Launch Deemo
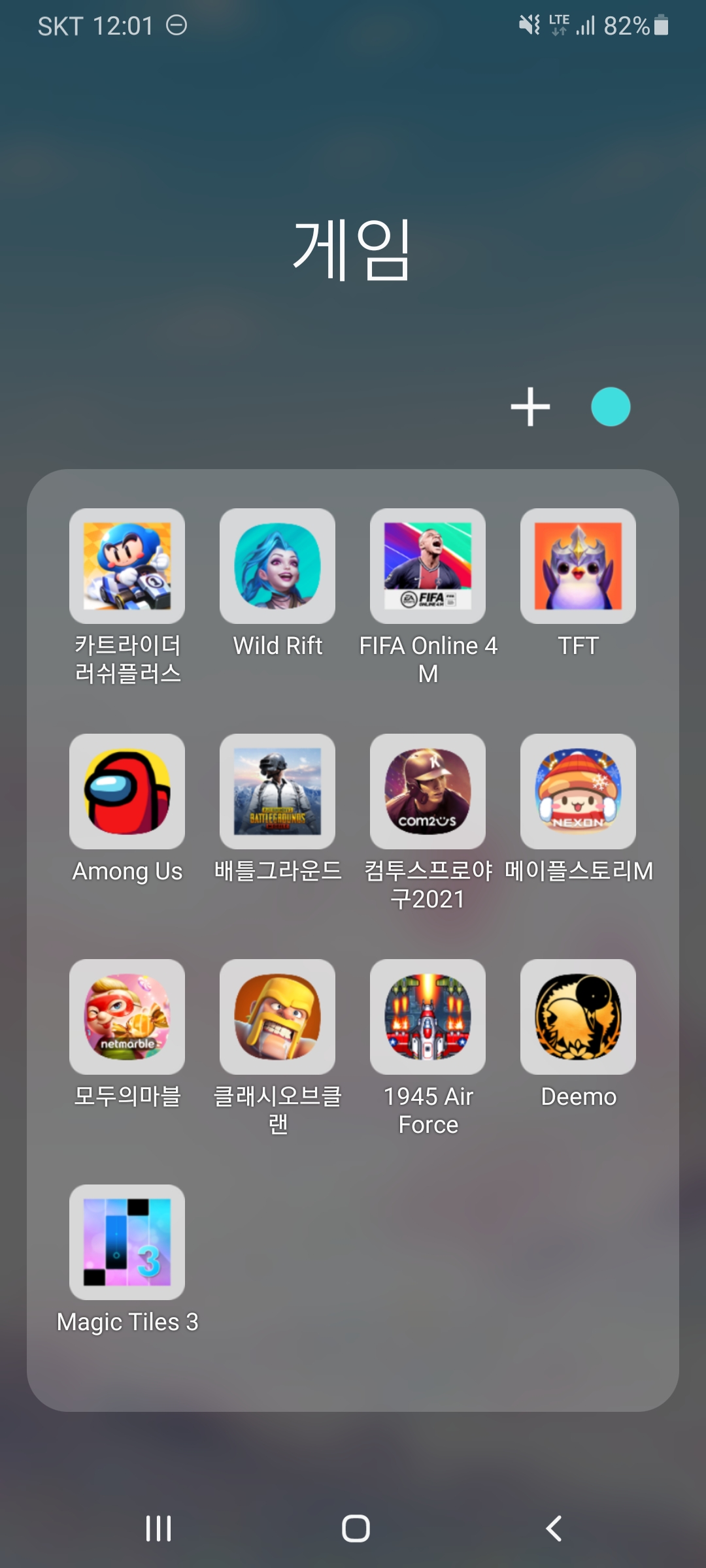The image size is (706, 1568). pyautogui.click(x=579, y=1017)
